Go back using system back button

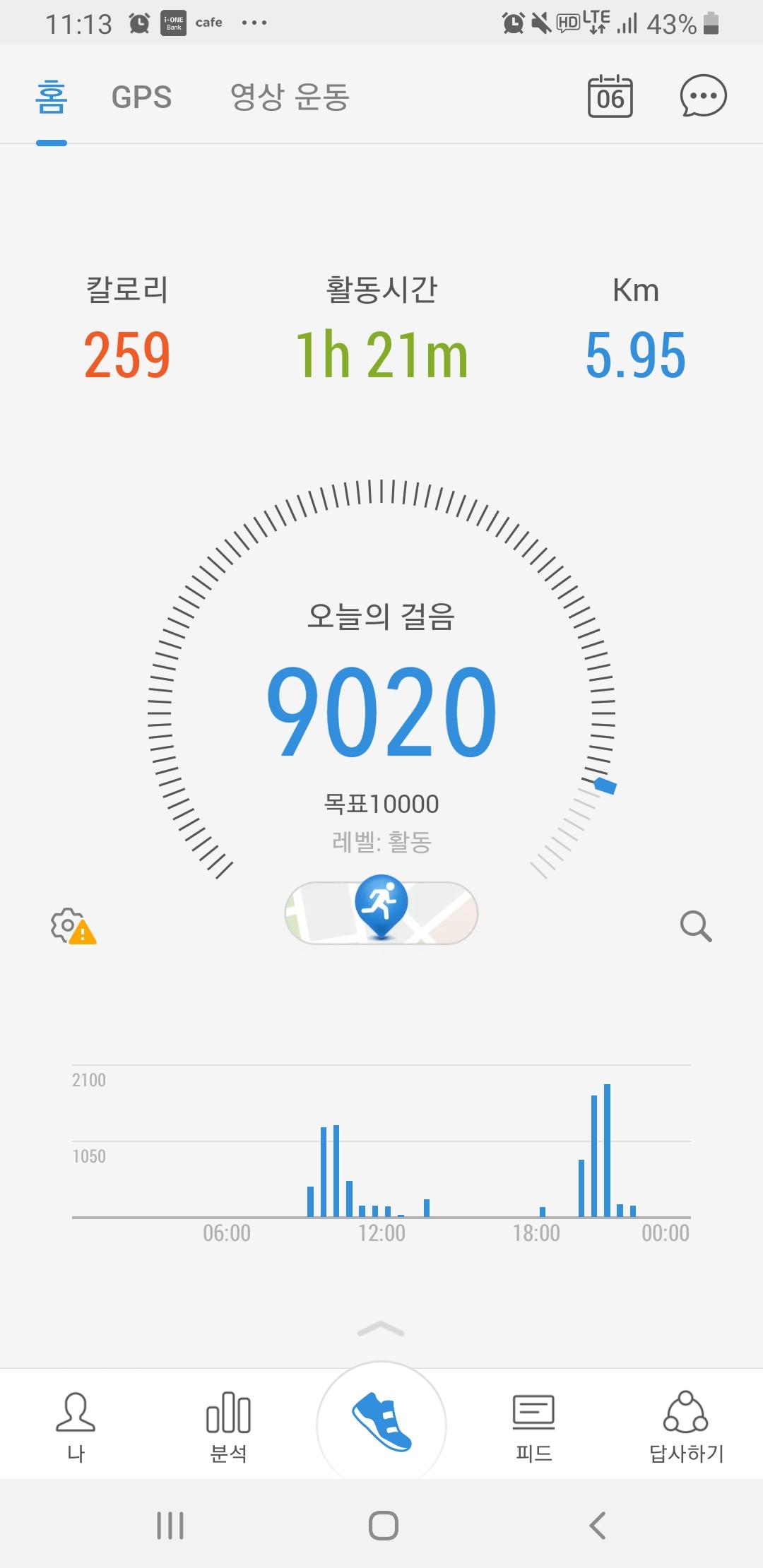tap(598, 1526)
